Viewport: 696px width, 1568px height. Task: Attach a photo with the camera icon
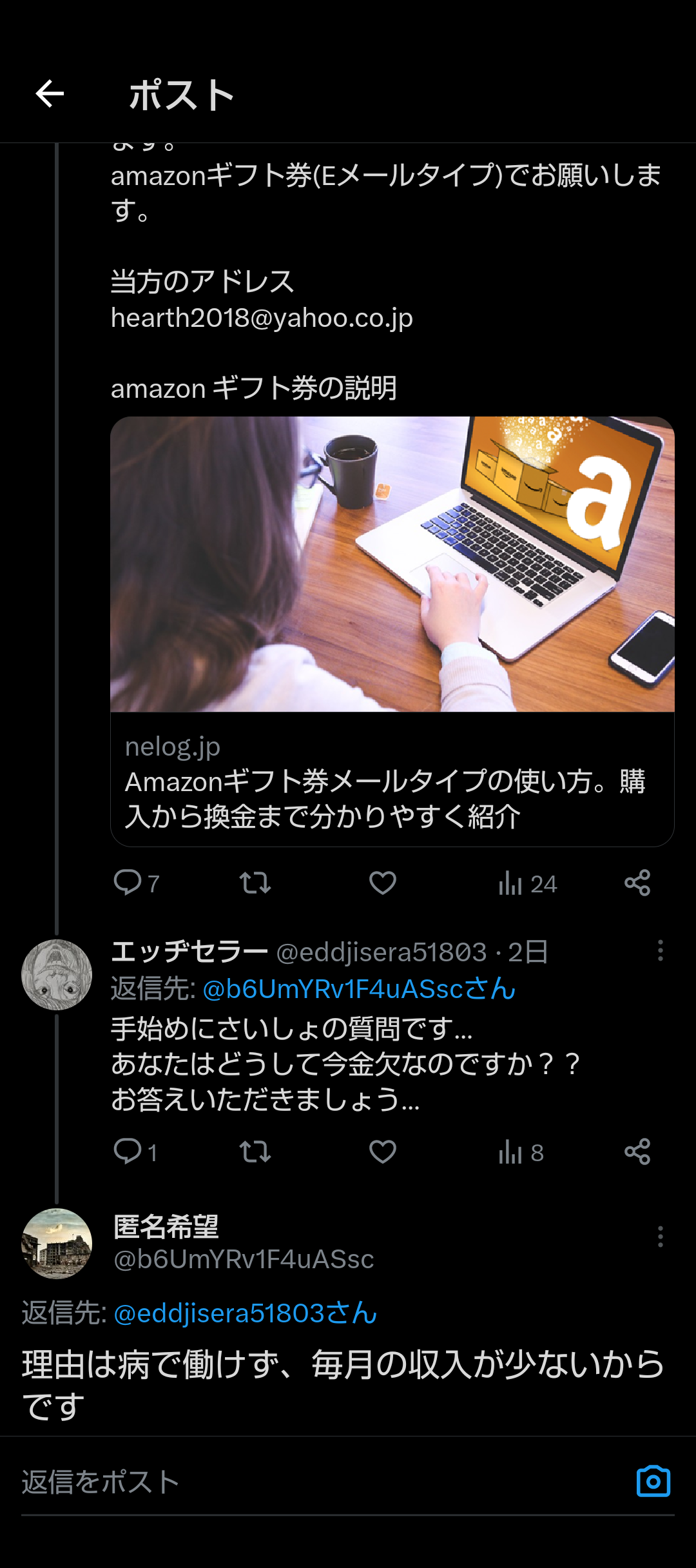click(653, 1481)
